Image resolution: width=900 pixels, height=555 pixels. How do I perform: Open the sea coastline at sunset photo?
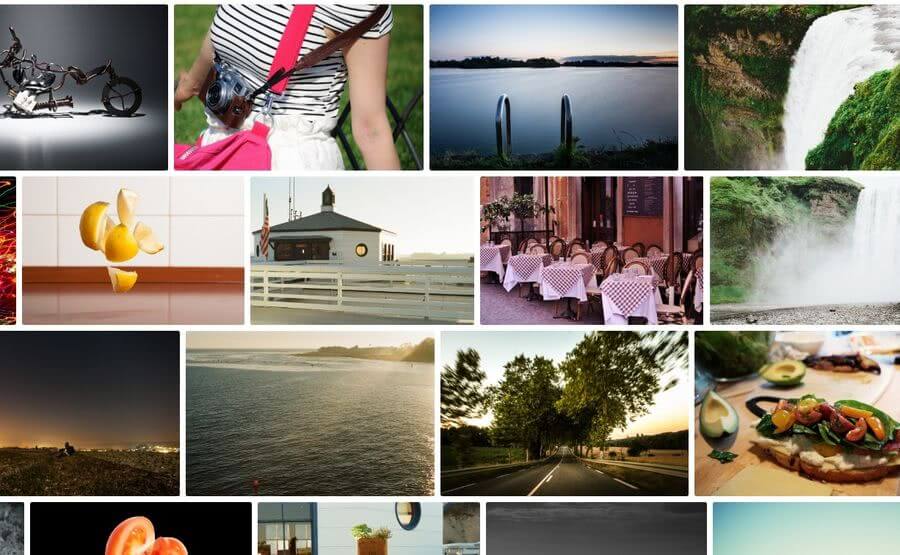pos(310,413)
